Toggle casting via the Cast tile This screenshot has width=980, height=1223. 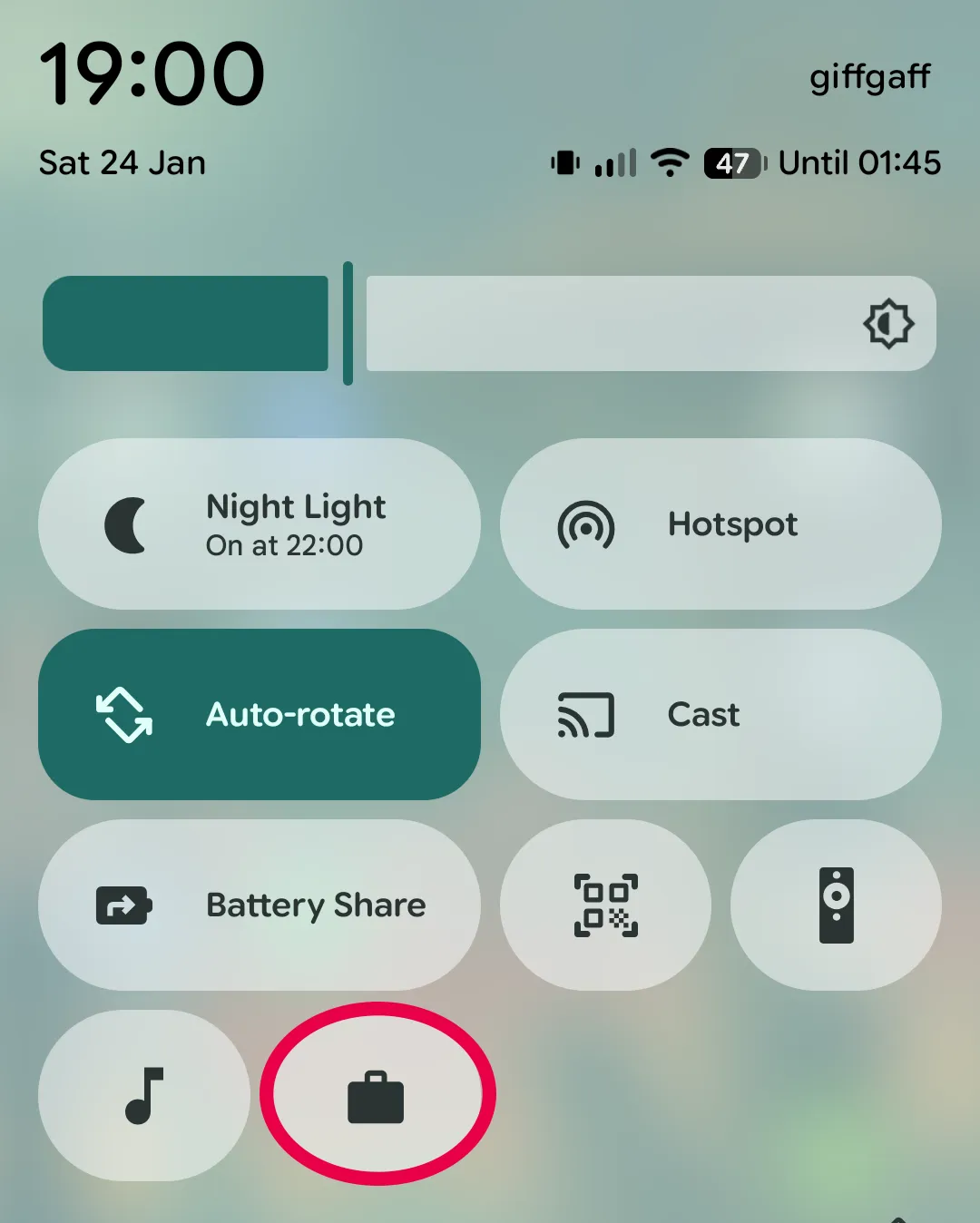pos(721,714)
